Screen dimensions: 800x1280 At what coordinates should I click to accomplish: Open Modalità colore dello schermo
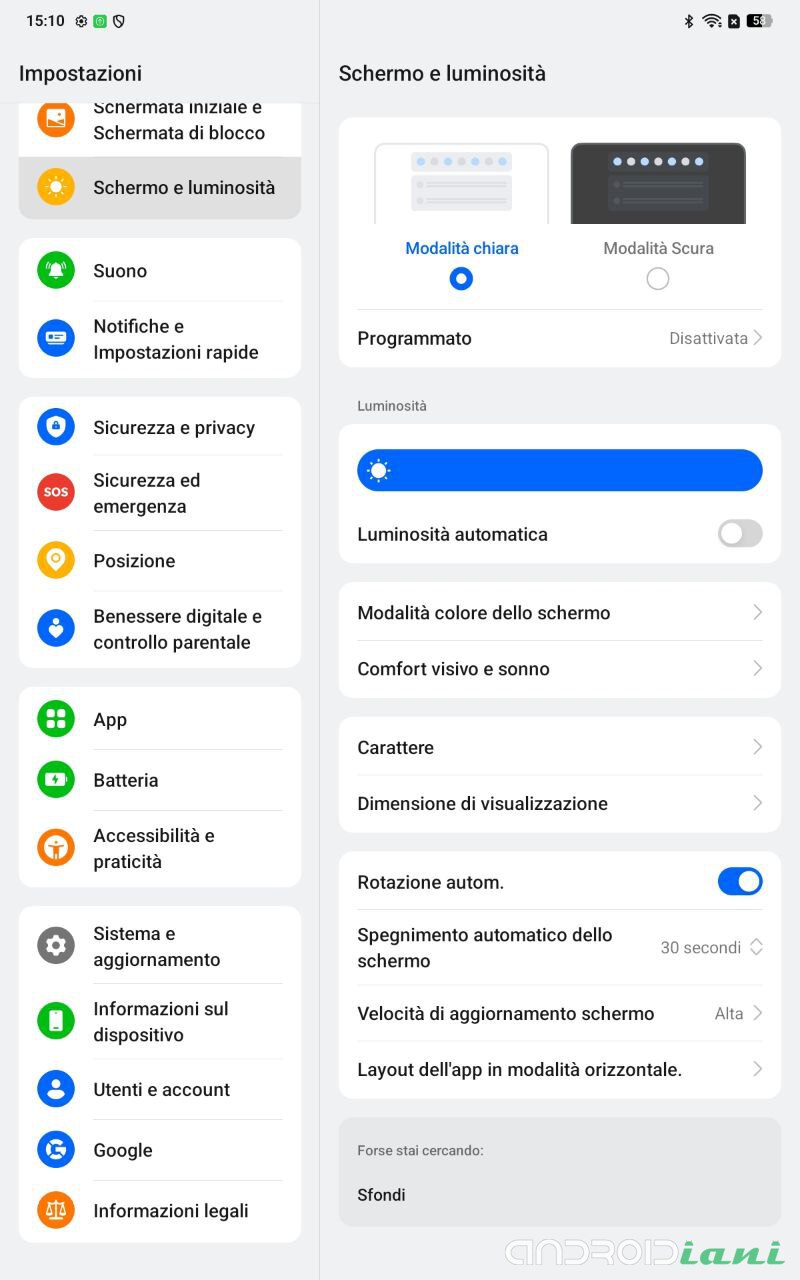click(x=560, y=612)
